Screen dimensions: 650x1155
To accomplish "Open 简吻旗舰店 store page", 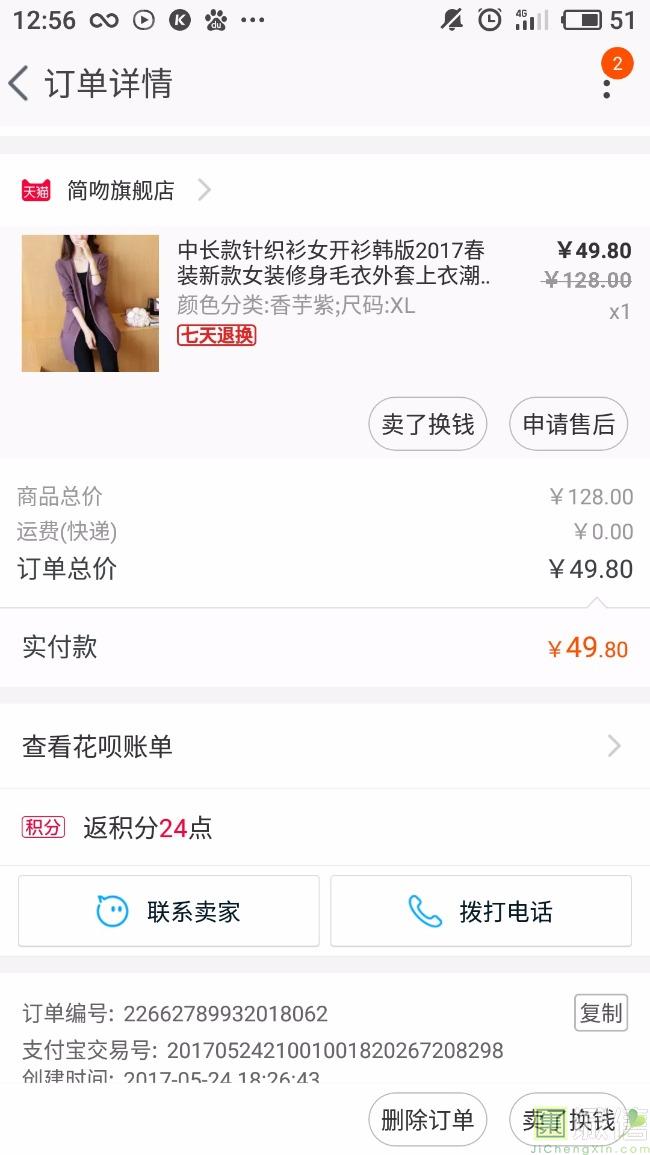I will point(120,190).
